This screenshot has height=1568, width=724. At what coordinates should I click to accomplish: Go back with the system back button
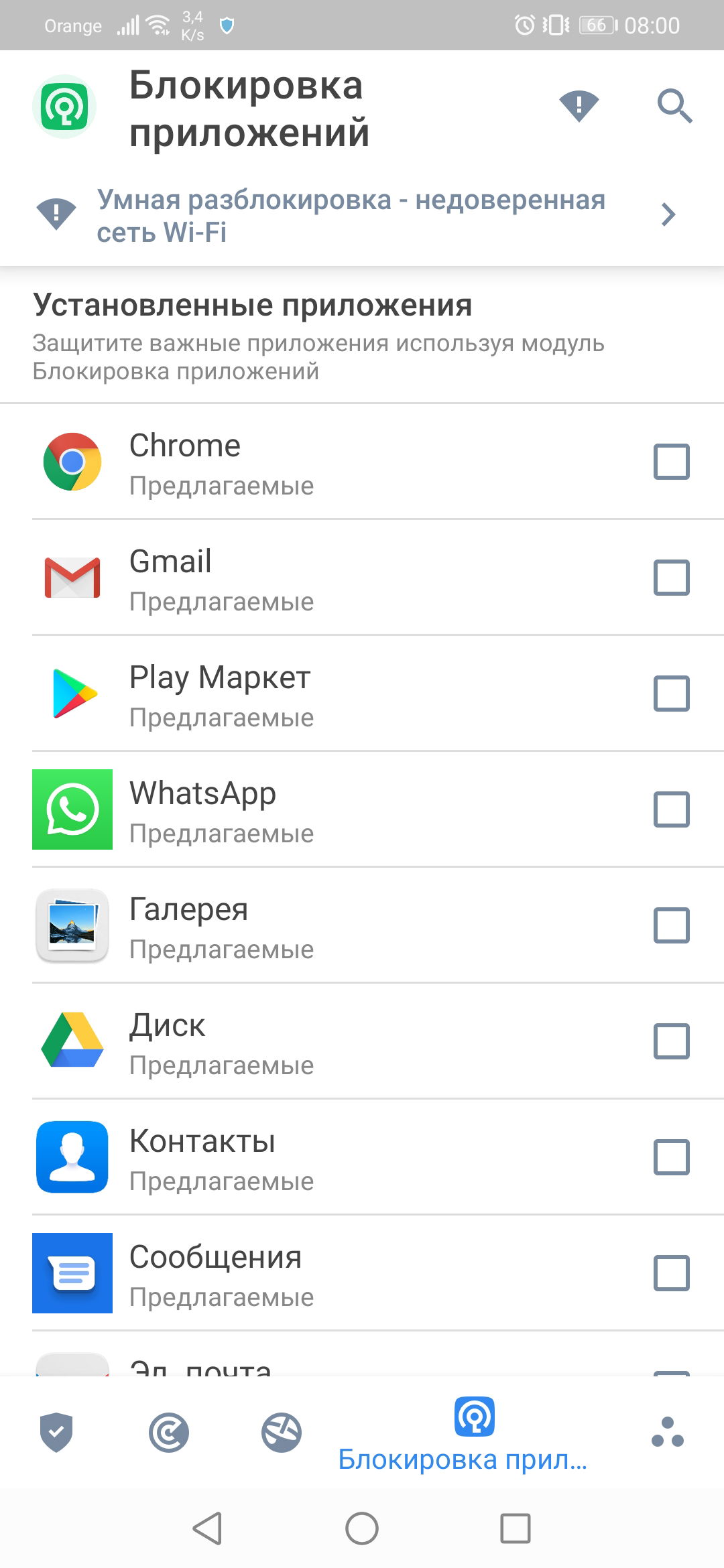(x=208, y=1528)
